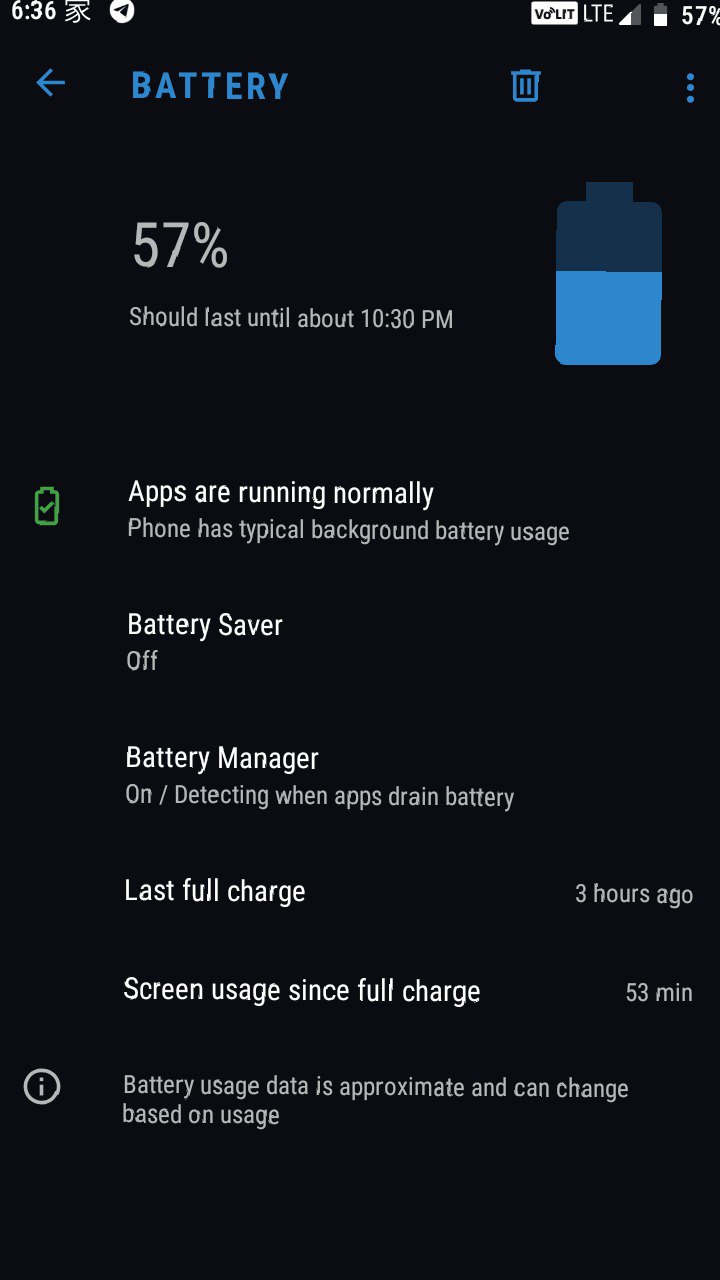720x1280 pixels.
Task: Open the three-dot overflow menu
Action: [690, 88]
